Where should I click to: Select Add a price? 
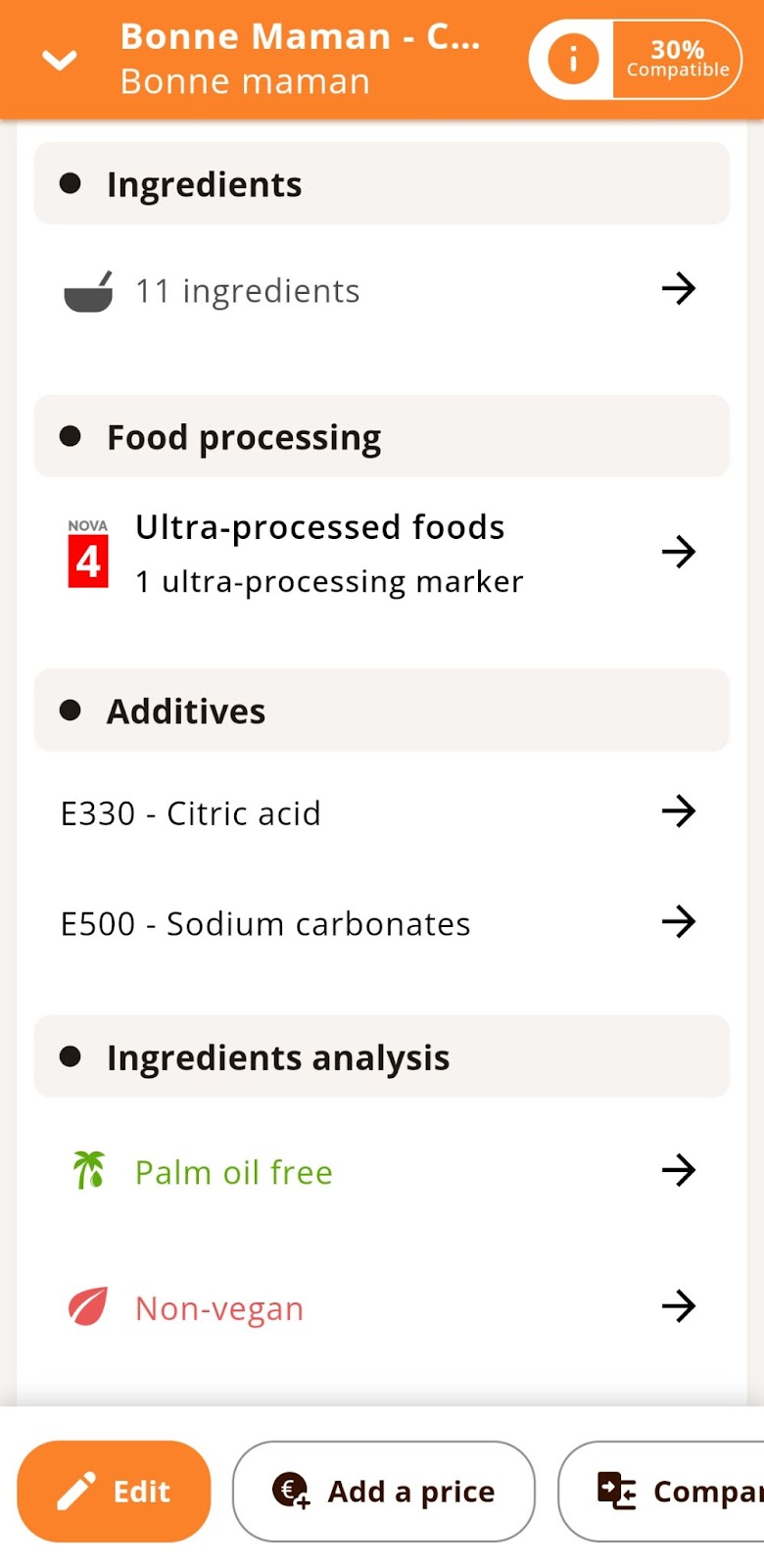[x=384, y=1491]
